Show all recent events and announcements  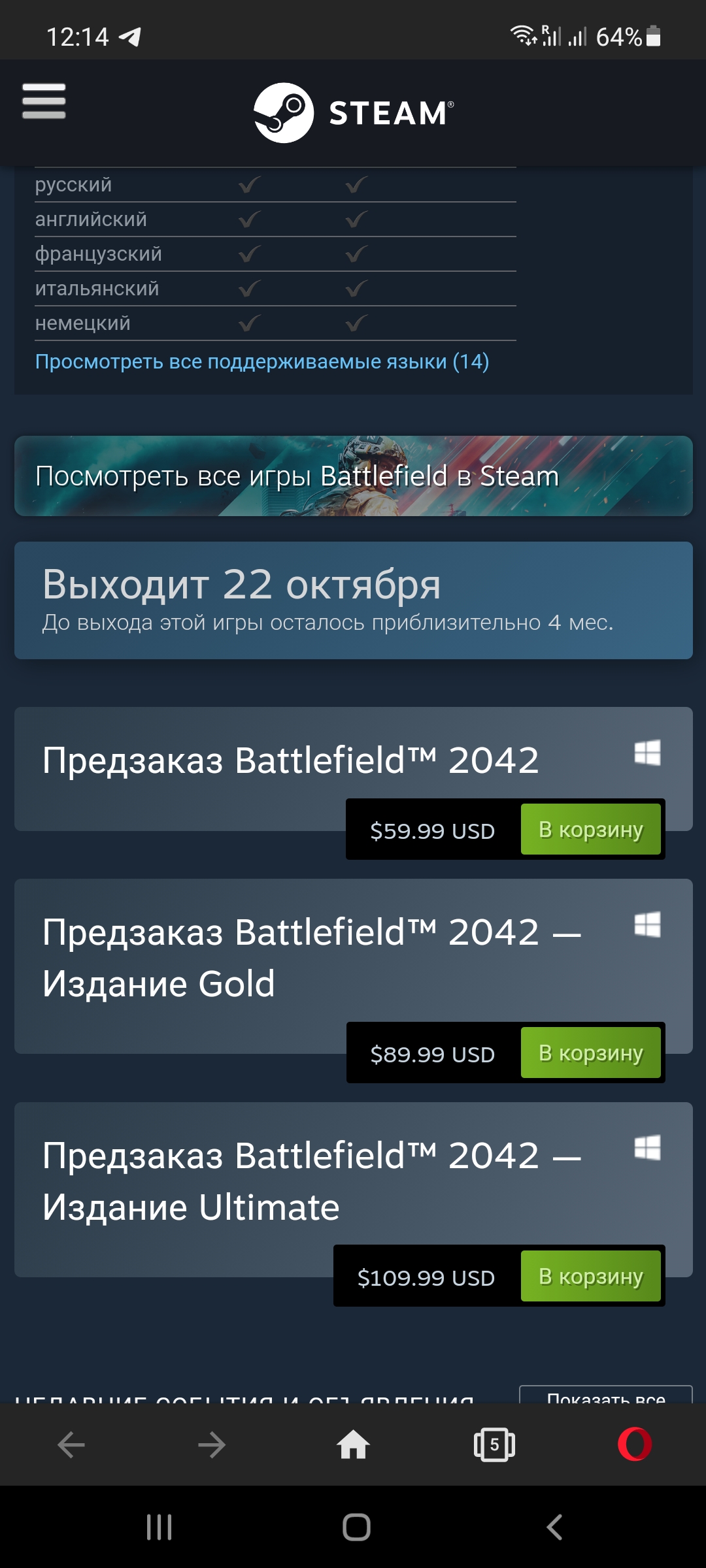coord(605,1396)
